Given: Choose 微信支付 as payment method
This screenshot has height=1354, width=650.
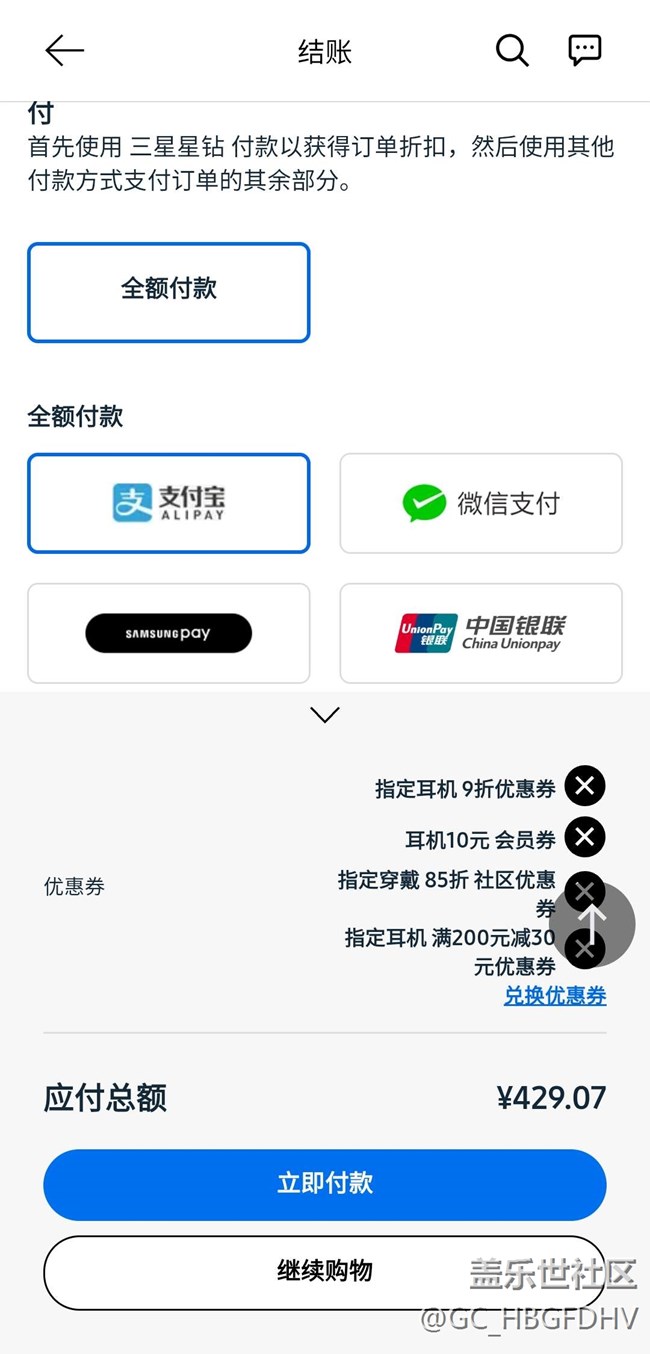Looking at the screenshot, I should click(x=481, y=503).
